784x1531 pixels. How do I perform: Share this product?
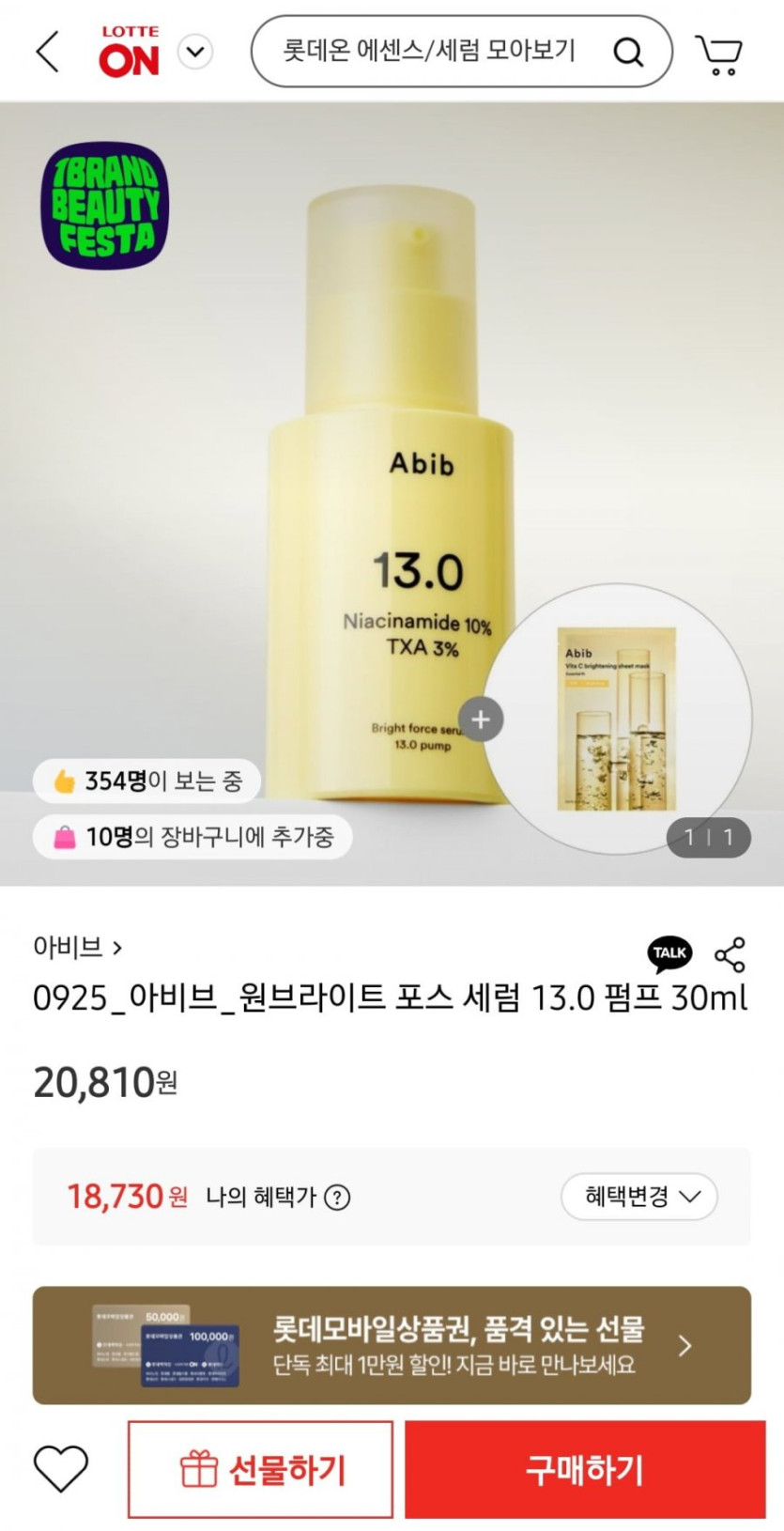[730, 954]
